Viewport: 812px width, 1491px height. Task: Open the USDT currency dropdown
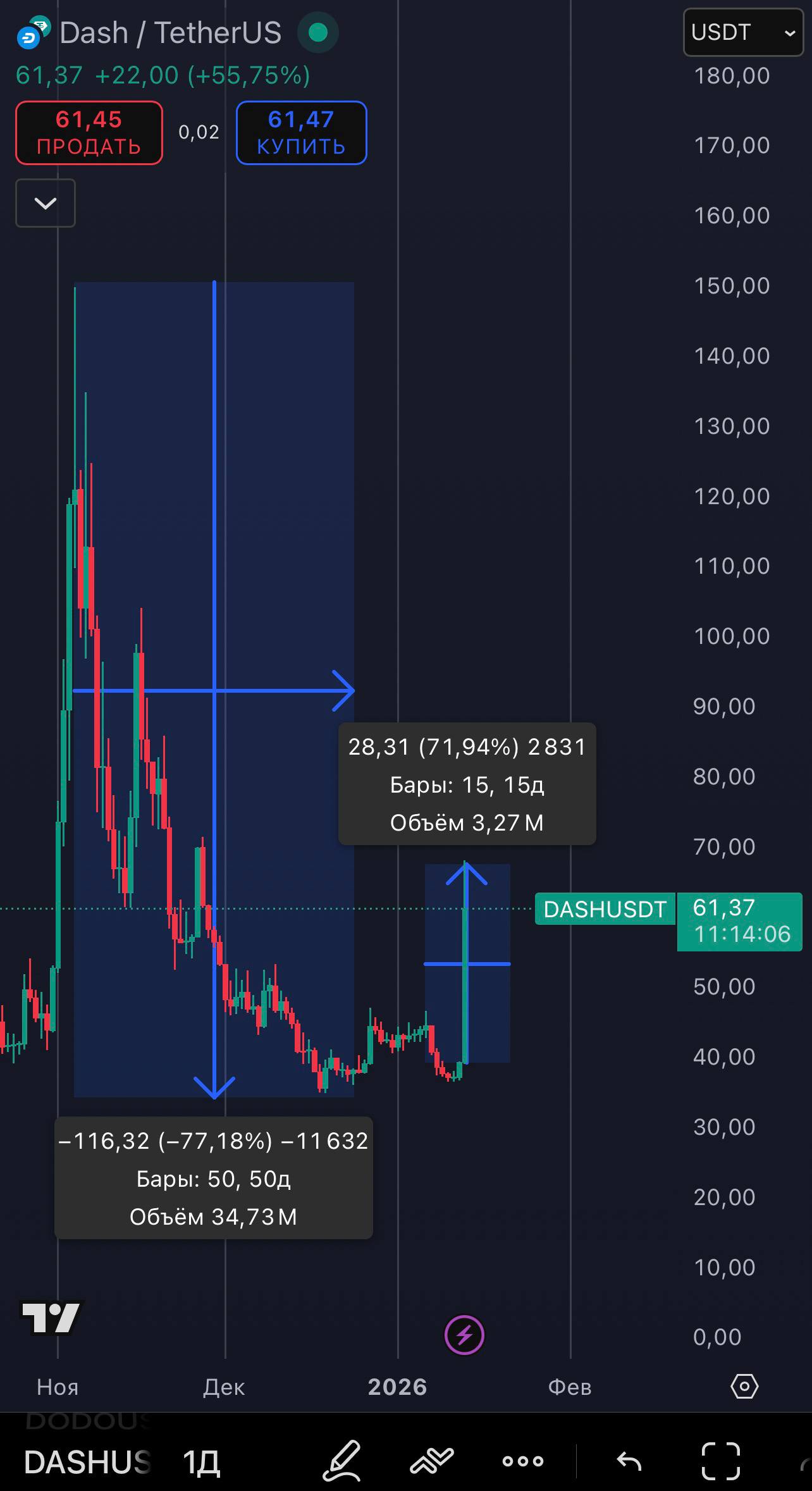tap(743, 32)
